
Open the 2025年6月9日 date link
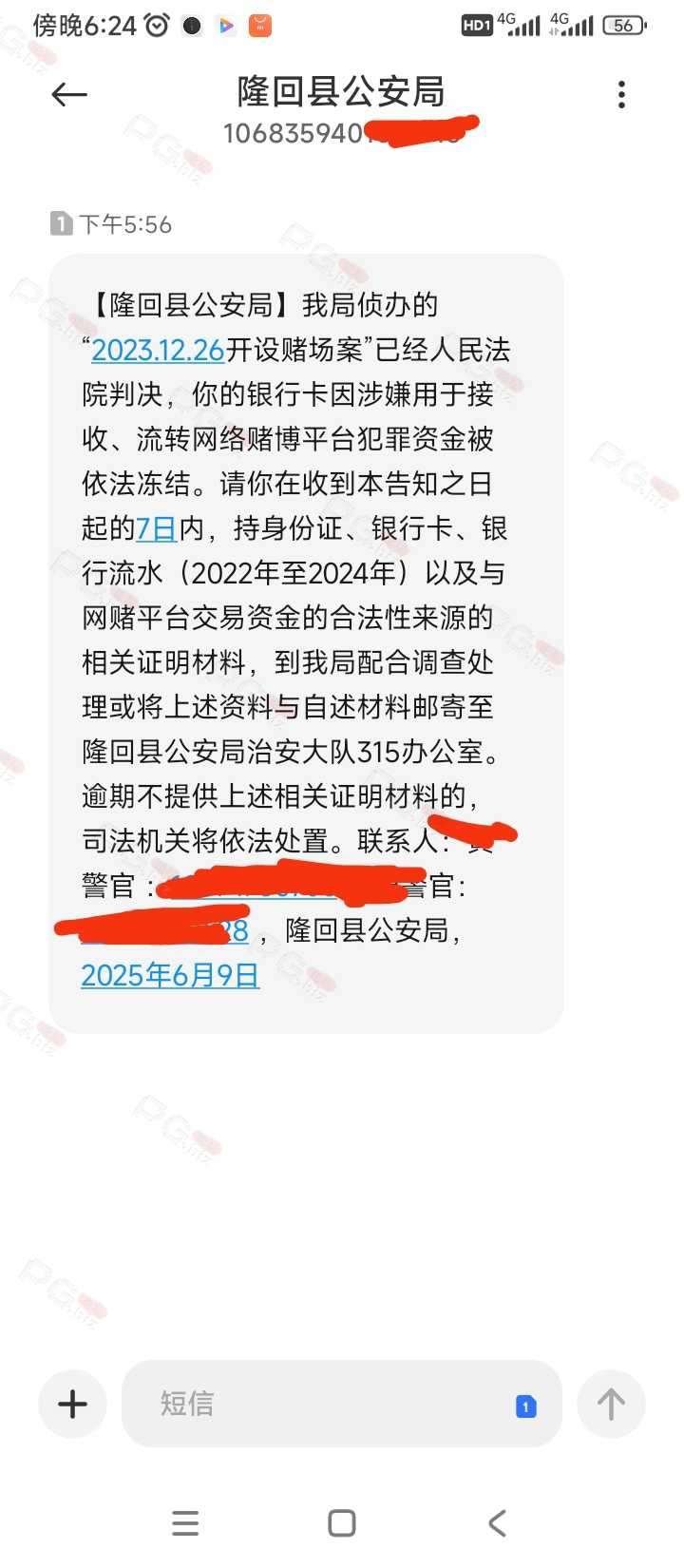(x=170, y=975)
